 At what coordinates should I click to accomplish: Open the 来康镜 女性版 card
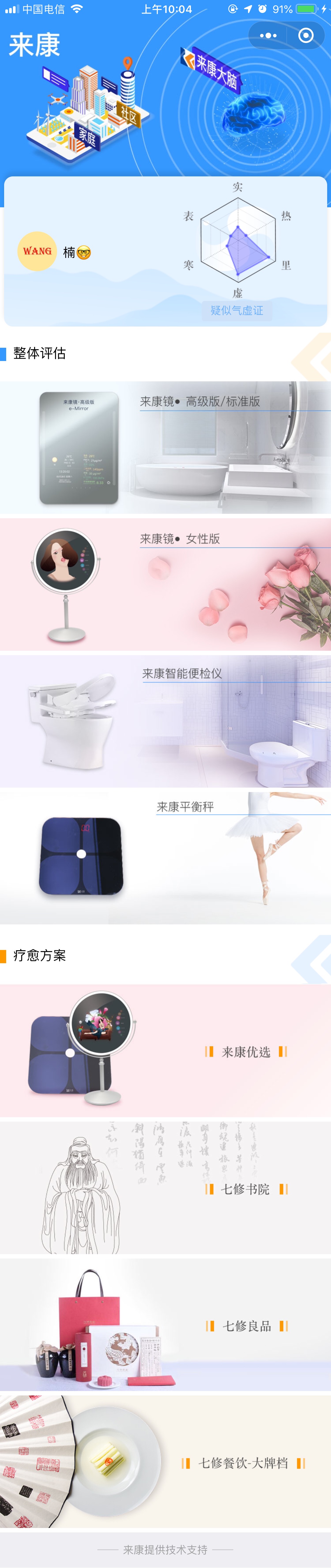pos(165,584)
